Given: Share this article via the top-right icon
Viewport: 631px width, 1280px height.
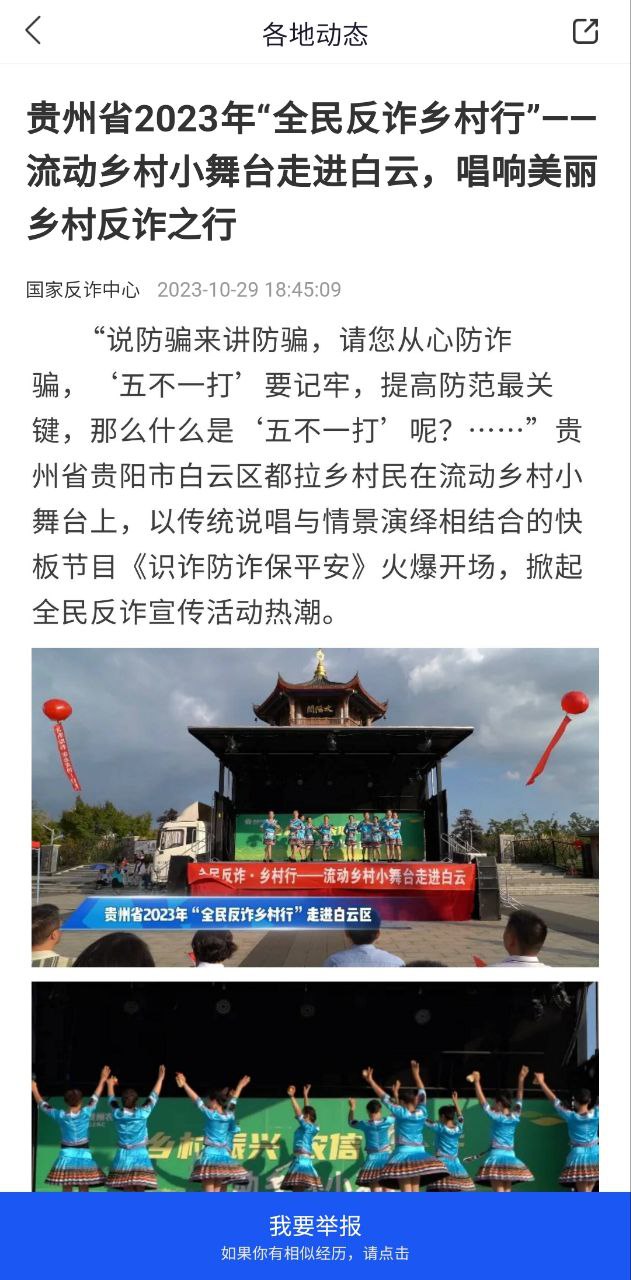Looking at the screenshot, I should point(585,31).
